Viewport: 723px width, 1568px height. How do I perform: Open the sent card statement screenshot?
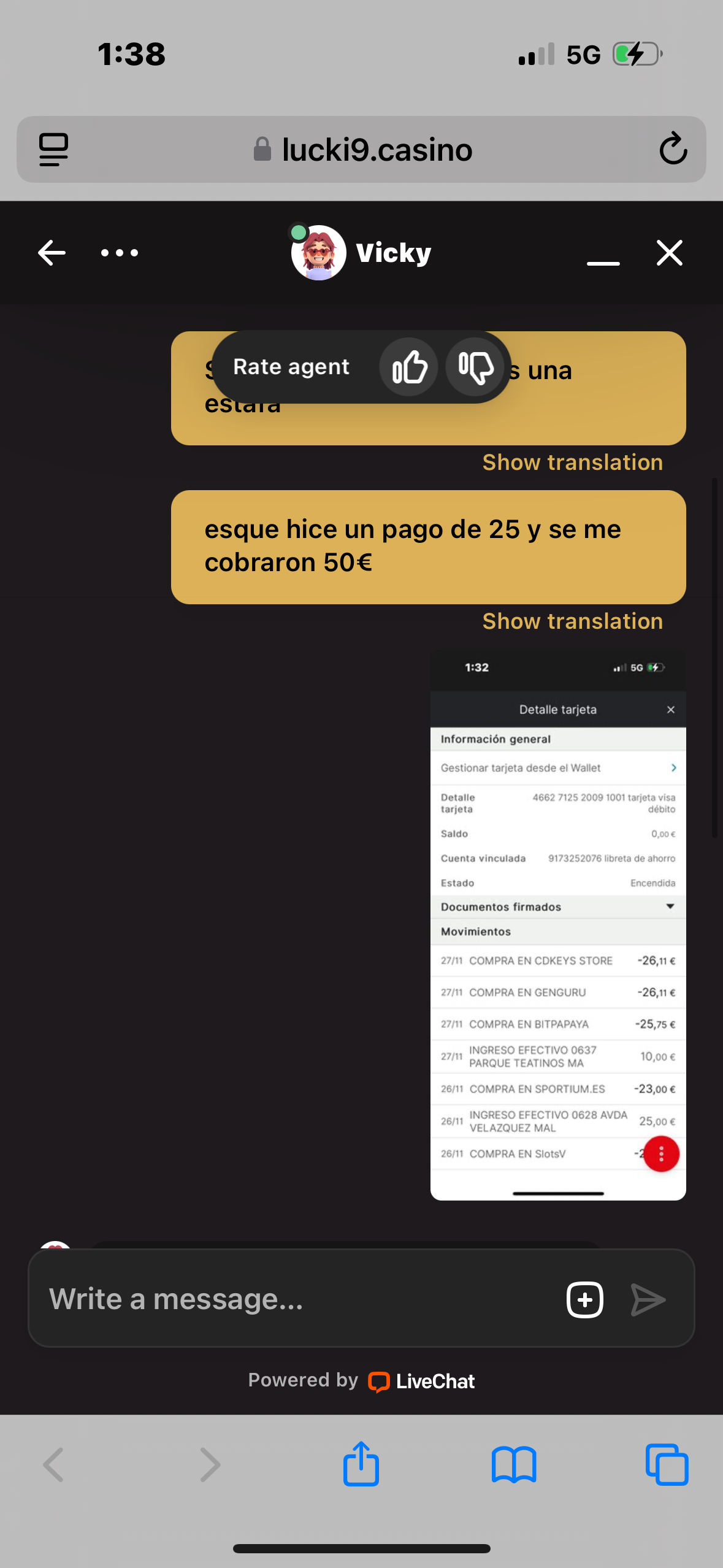557,923
